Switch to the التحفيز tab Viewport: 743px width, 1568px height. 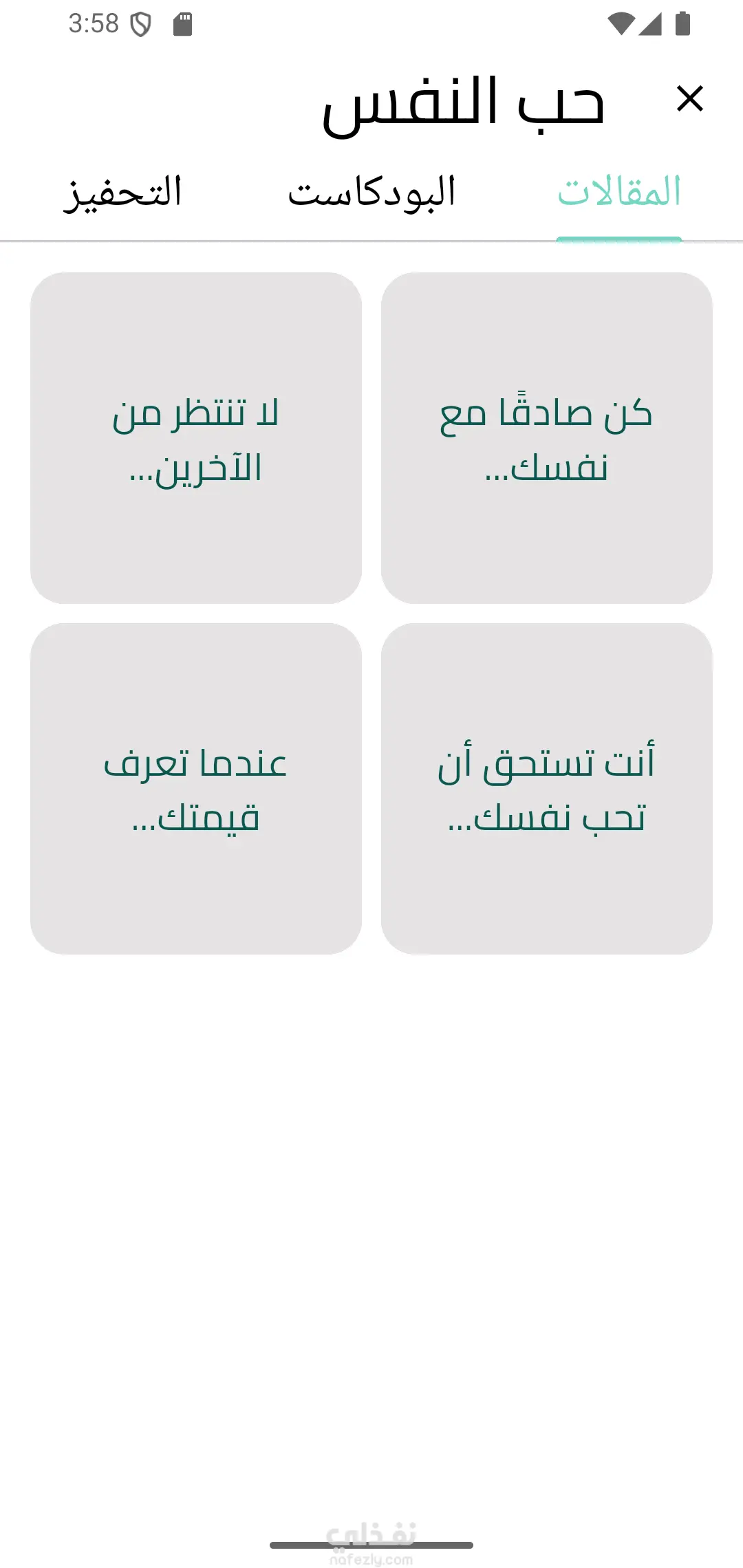[x=123, y=193]
